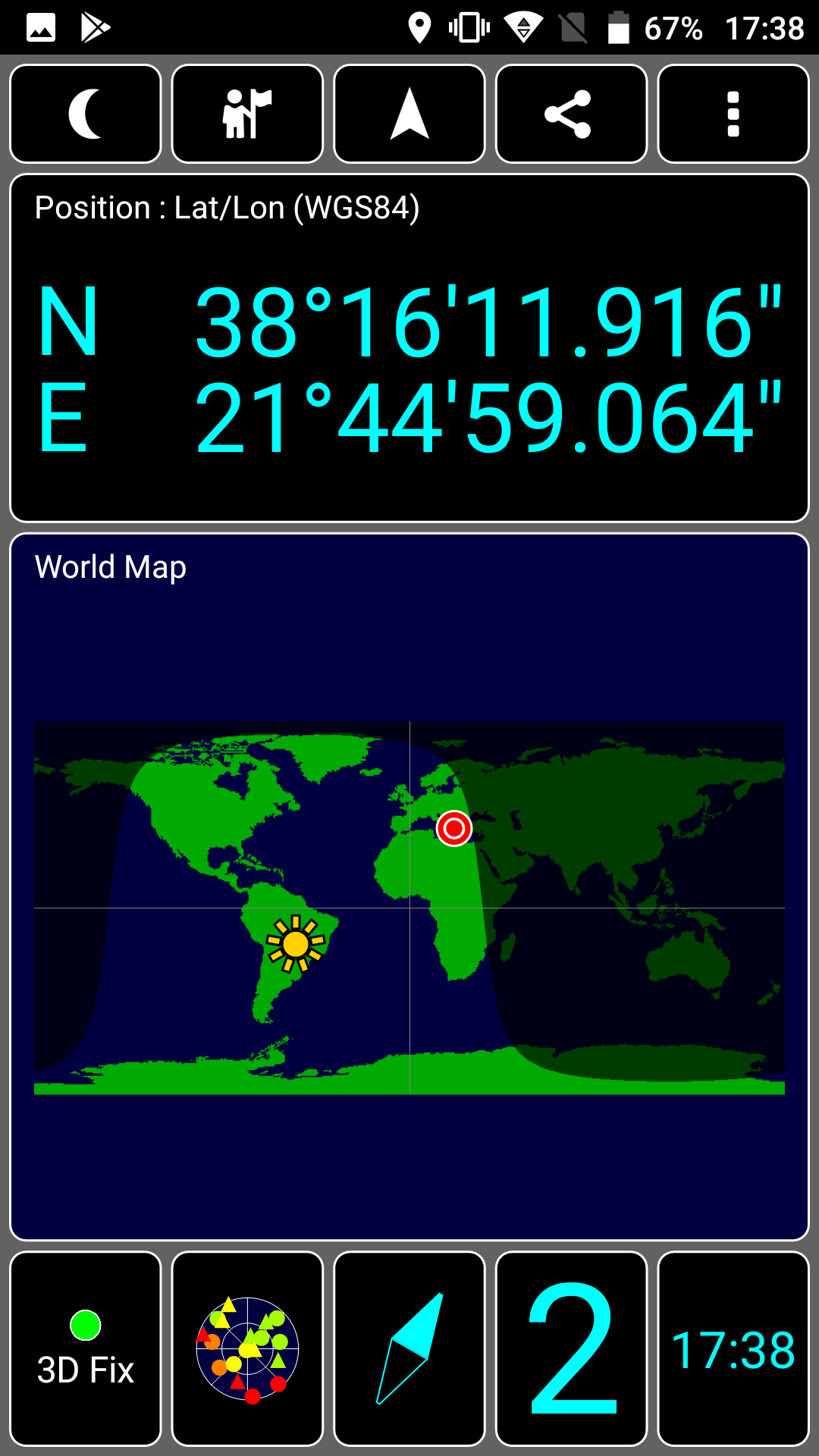Open the compass tile
Image resolution: width=819 pixels, height=1456 pixels.
(x=409, y=1349)
